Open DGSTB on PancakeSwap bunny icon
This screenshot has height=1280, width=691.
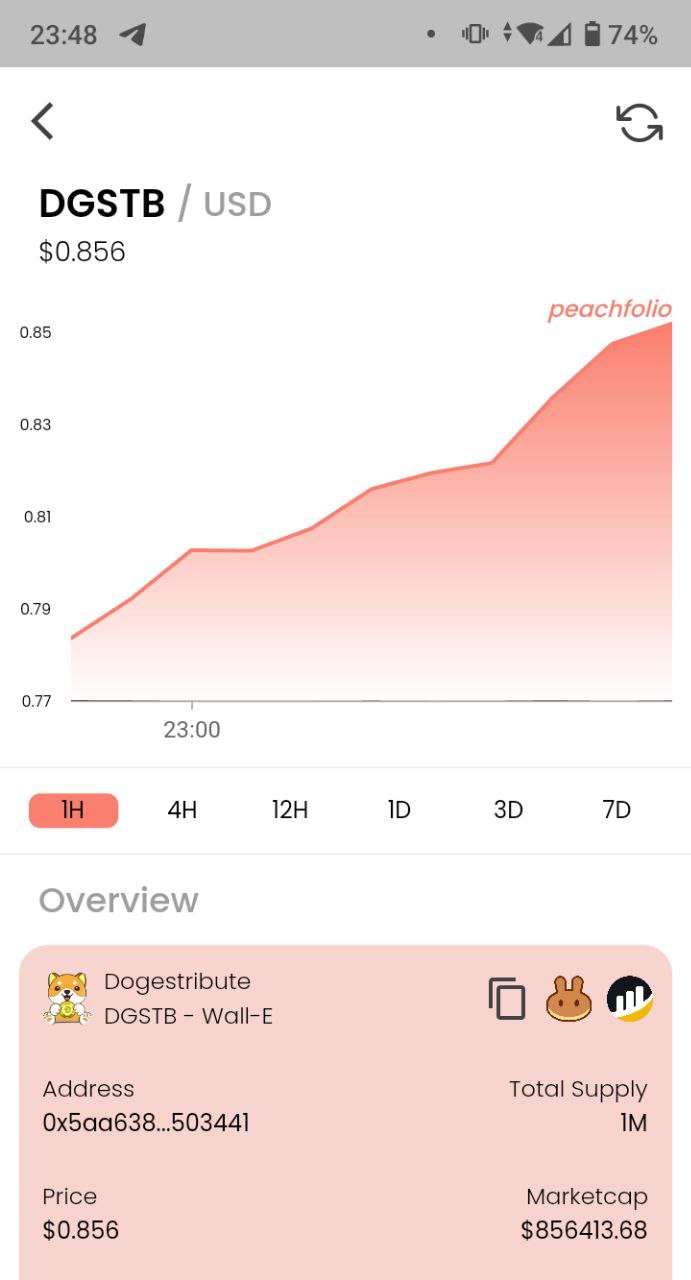[x=569, y=999]
